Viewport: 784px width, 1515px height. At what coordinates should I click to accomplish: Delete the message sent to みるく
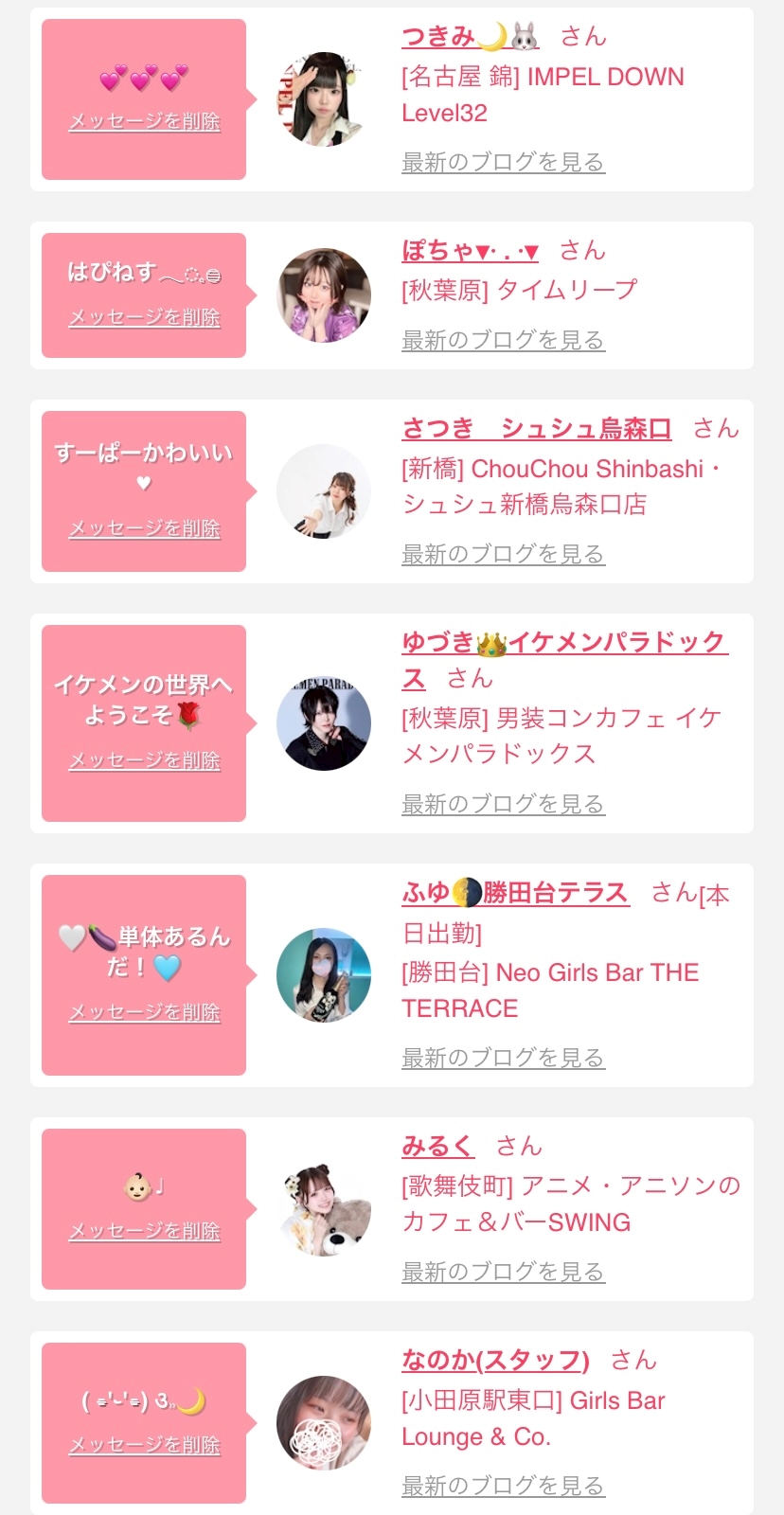click(144, 1232)
